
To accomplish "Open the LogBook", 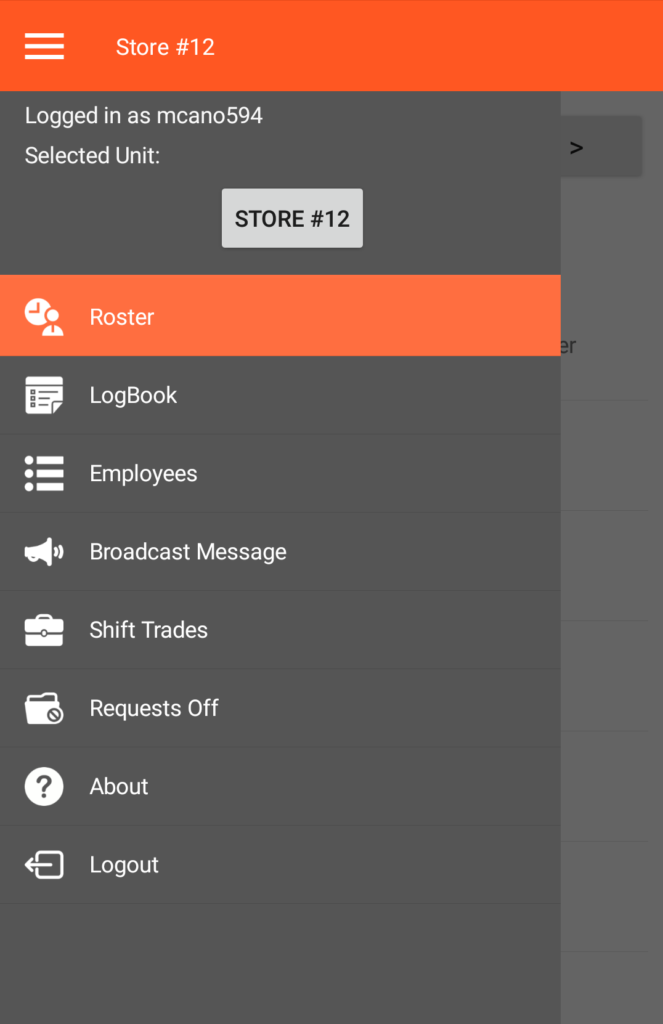I will coord(280,395).
